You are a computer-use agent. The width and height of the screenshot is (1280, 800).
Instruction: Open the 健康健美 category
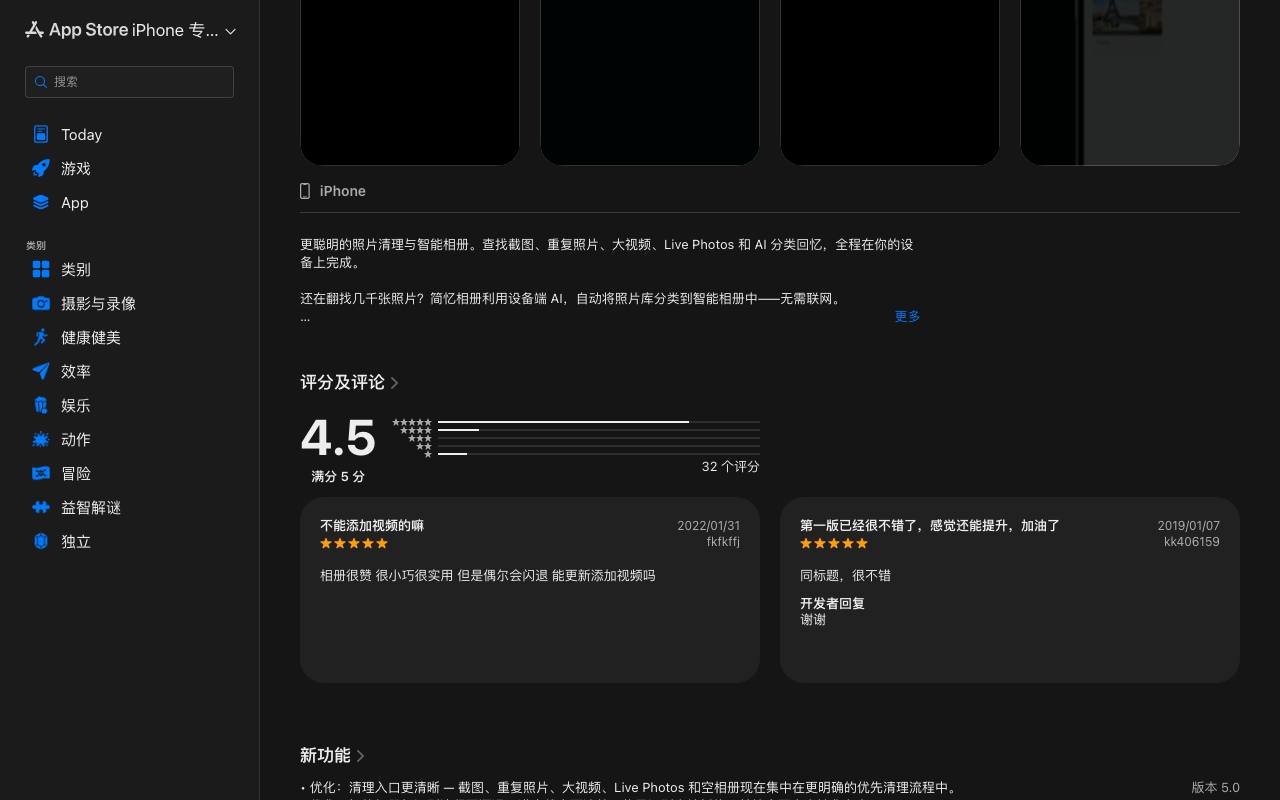coord(129,338)
